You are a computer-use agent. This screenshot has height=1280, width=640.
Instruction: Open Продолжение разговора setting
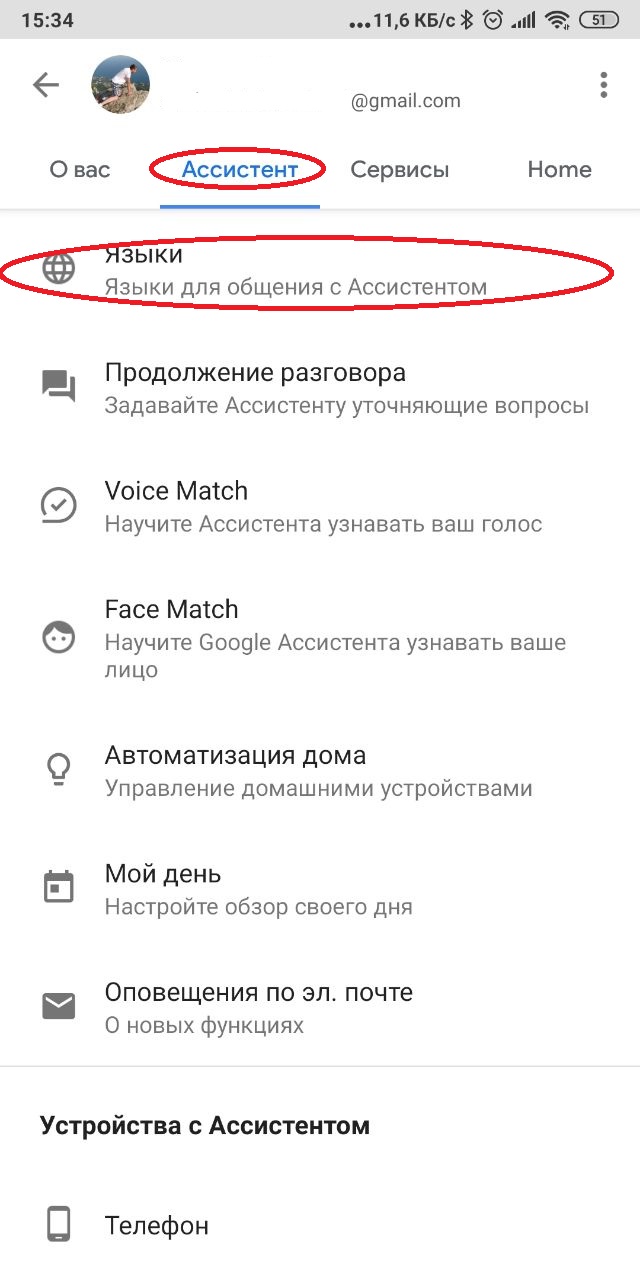pos(320,389)
